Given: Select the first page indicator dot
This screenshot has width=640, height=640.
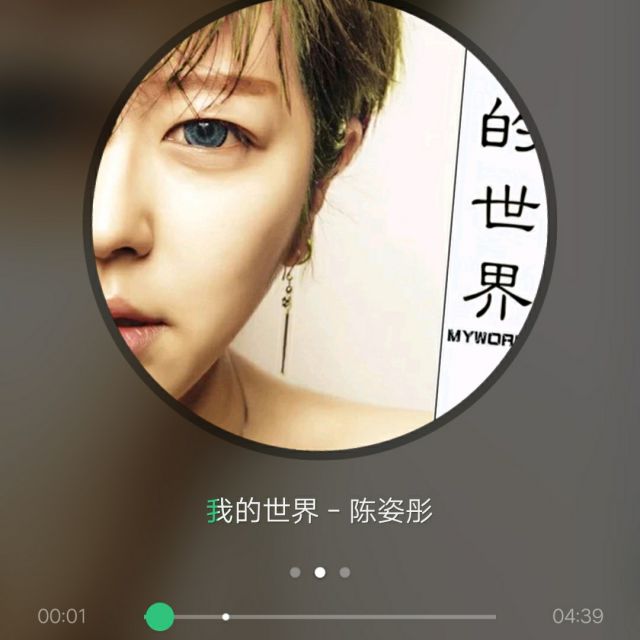Looking at the screenshot, I should (295, 572).
